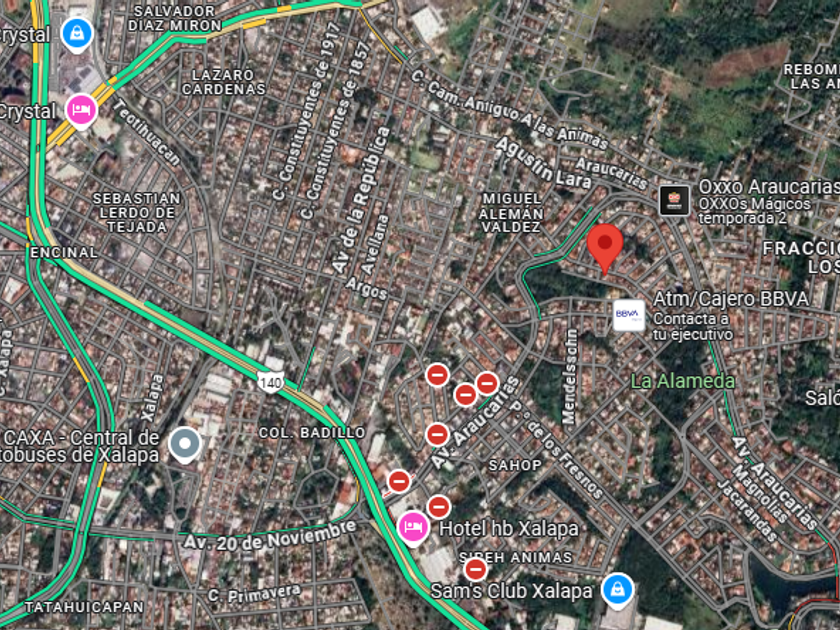Tap the red dropped location pin
This screenshot has height=630, width=840.
[605, 246]
